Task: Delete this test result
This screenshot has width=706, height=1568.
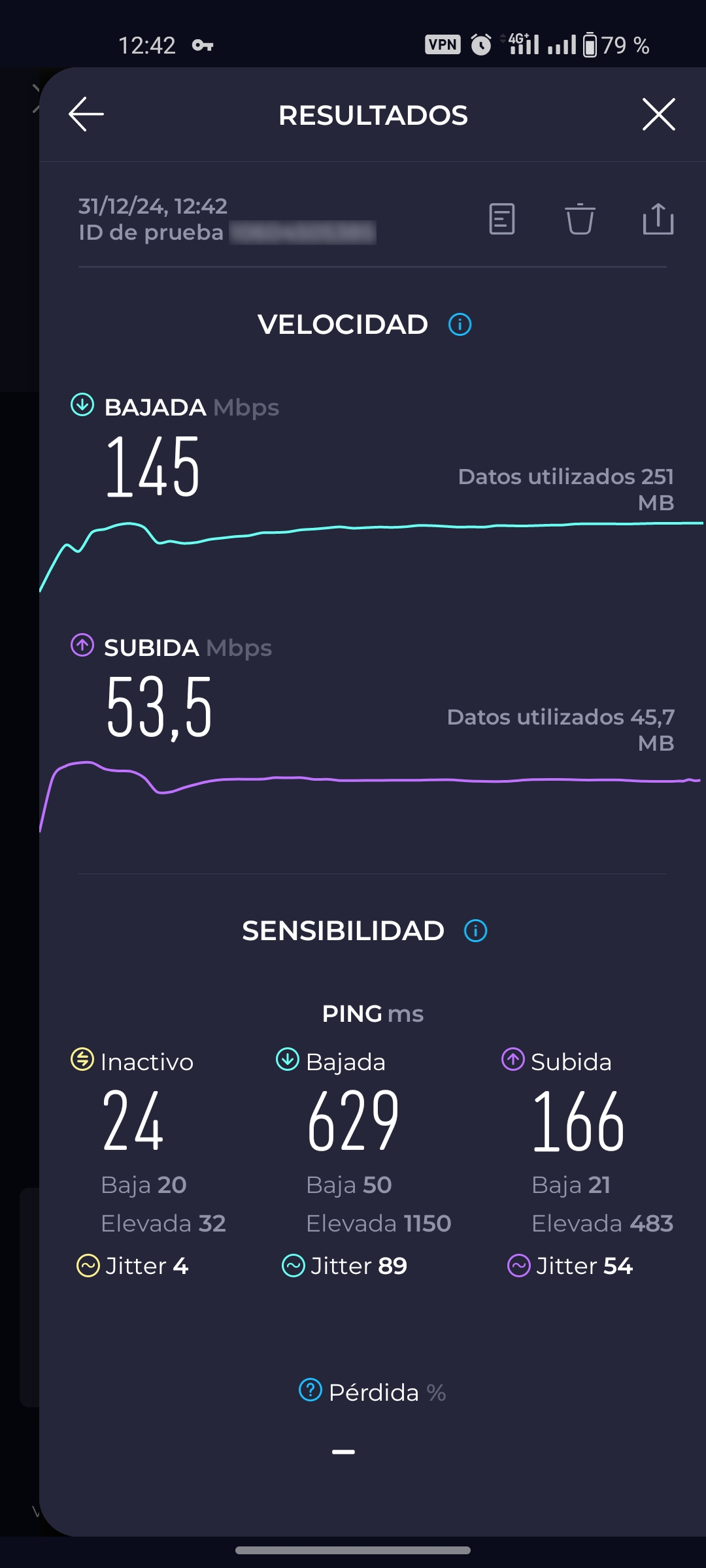Action: coord(580,219)
